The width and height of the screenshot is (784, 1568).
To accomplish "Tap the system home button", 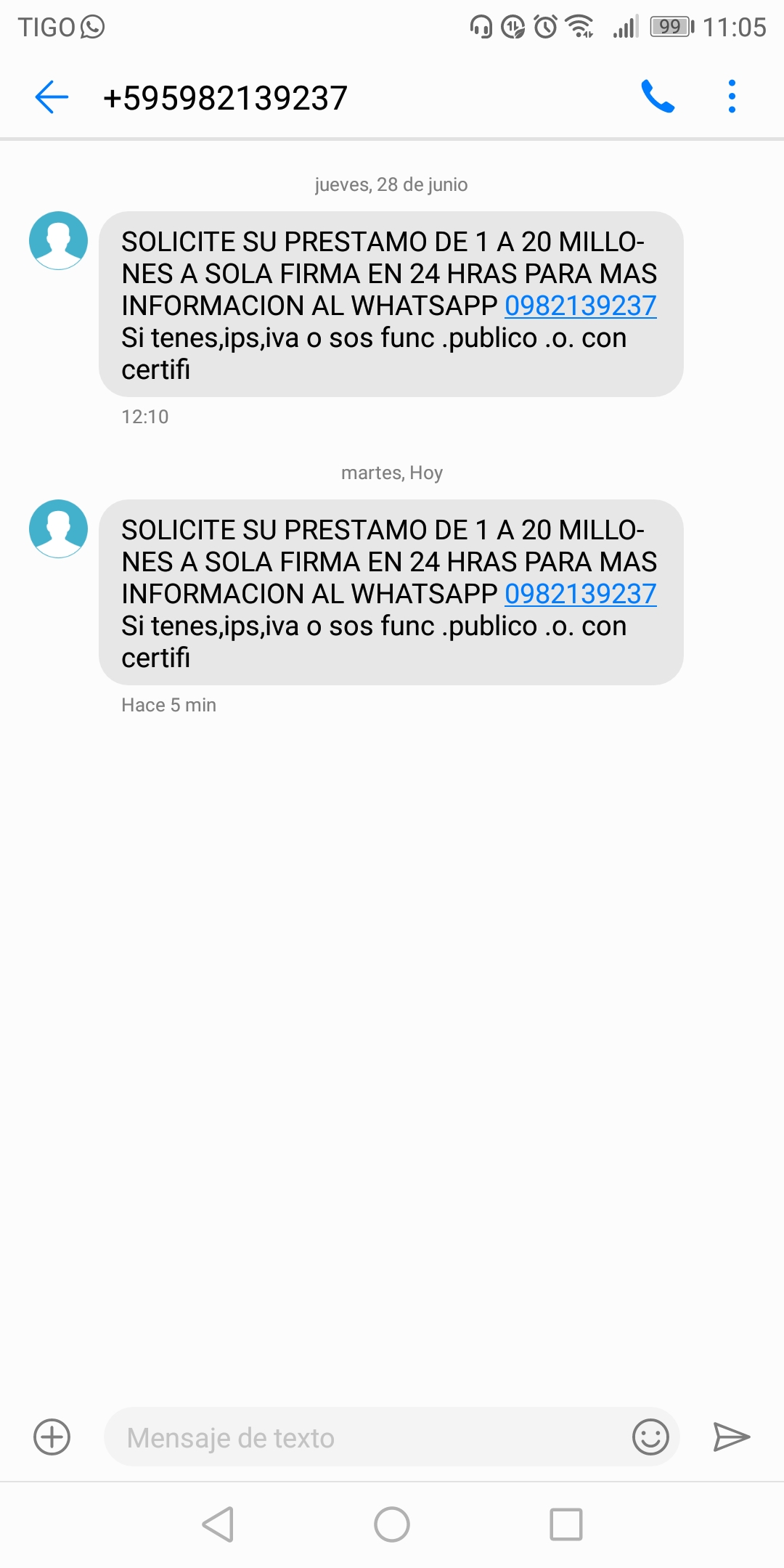I will pyautogui.click(x=392, y=1524).
